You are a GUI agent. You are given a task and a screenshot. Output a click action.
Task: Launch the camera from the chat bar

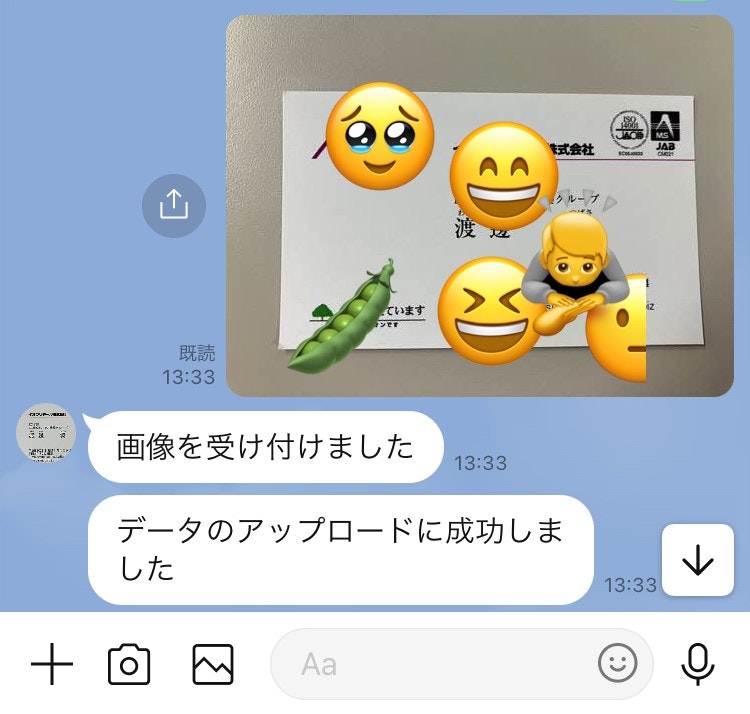(129, 664)
